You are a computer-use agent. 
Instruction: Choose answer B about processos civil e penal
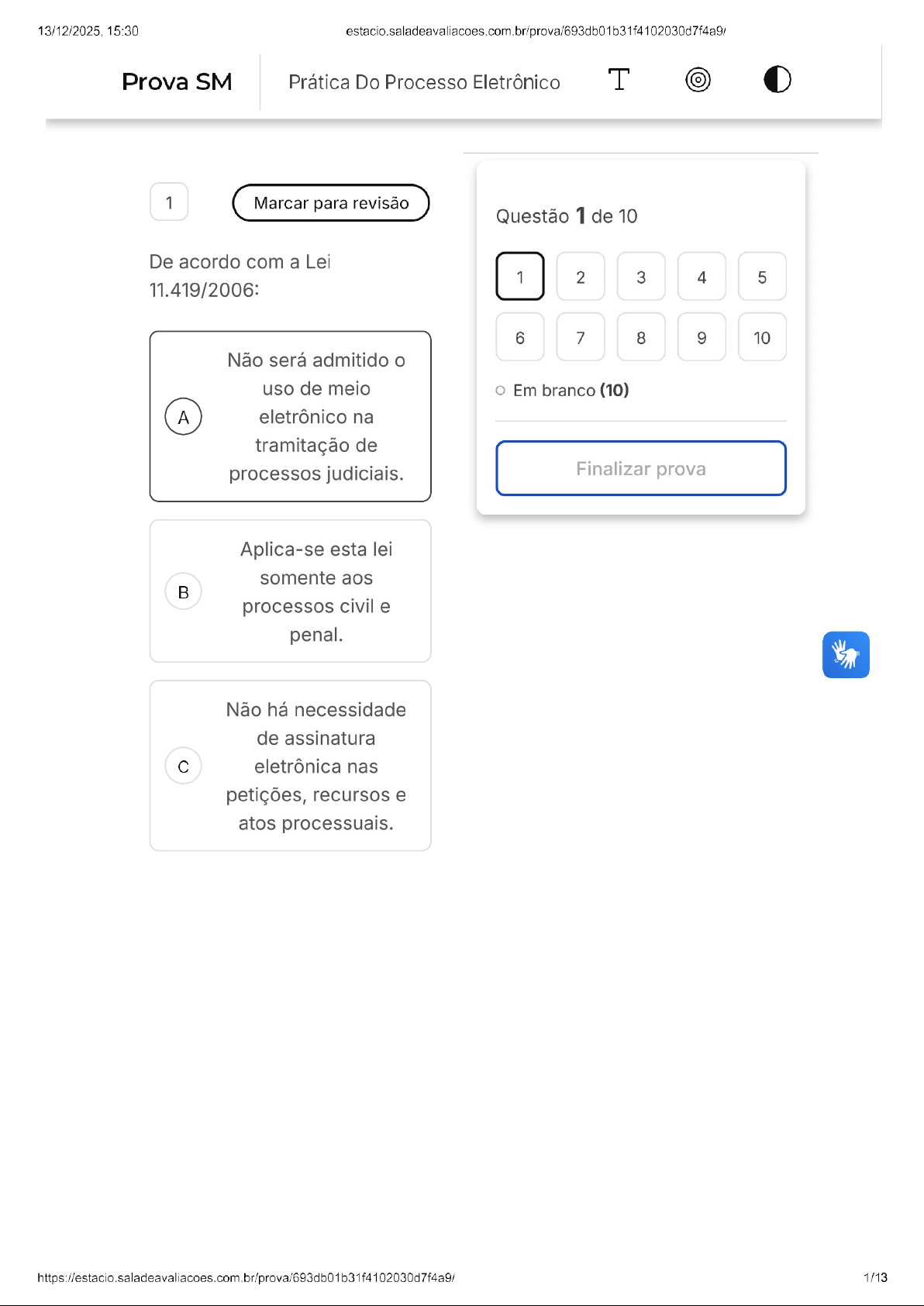[290, 591]
